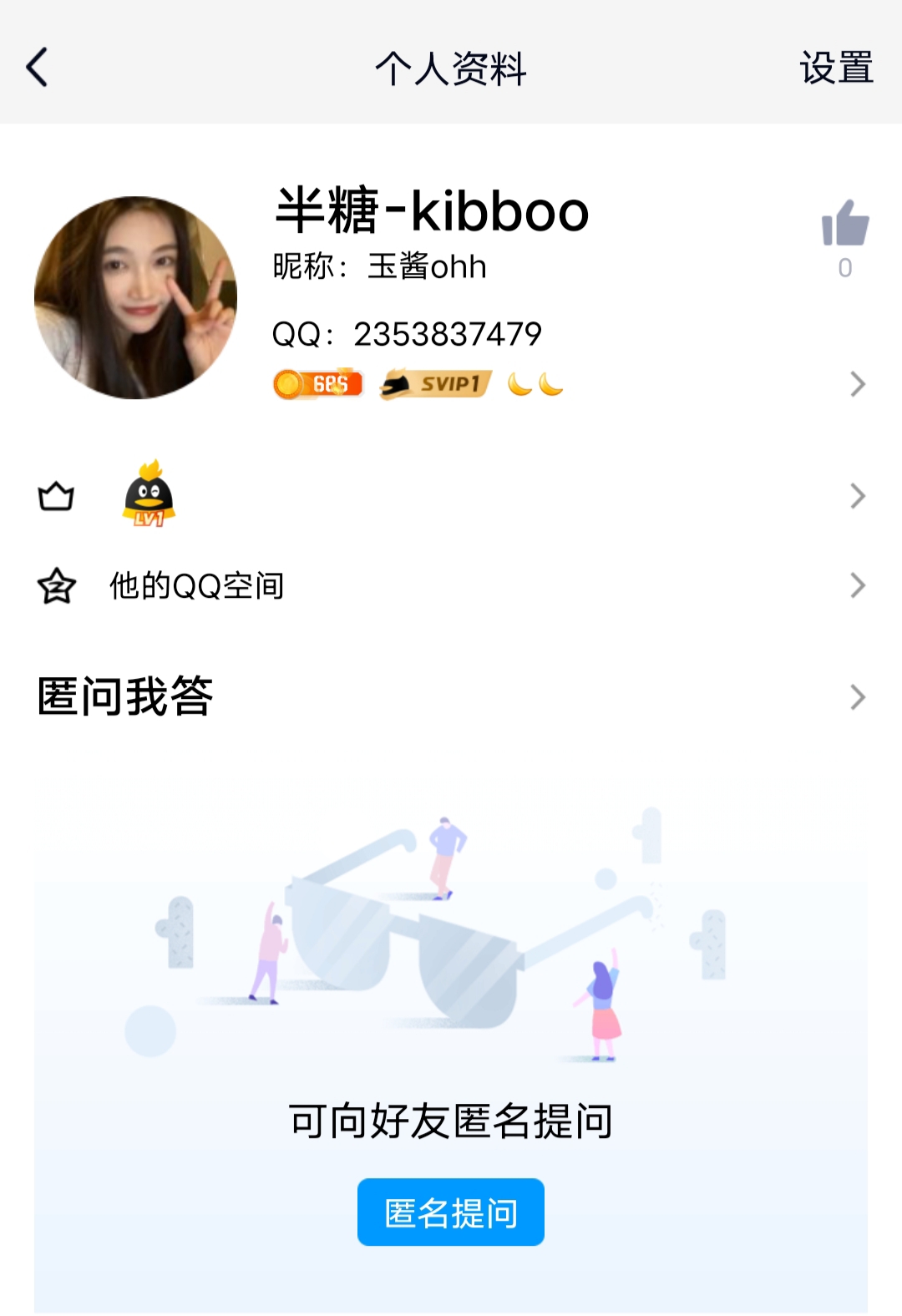The height and width of the screenshot is (1316, 902).
Task: Open 他的QQ空间
Action: [x=197, y=585]
